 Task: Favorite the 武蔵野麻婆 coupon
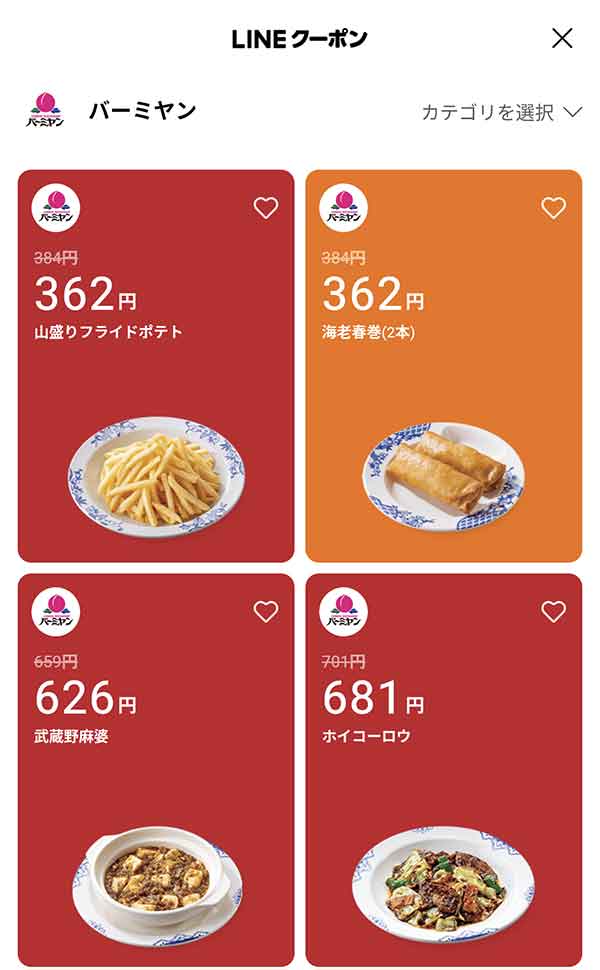click(266, 612)
